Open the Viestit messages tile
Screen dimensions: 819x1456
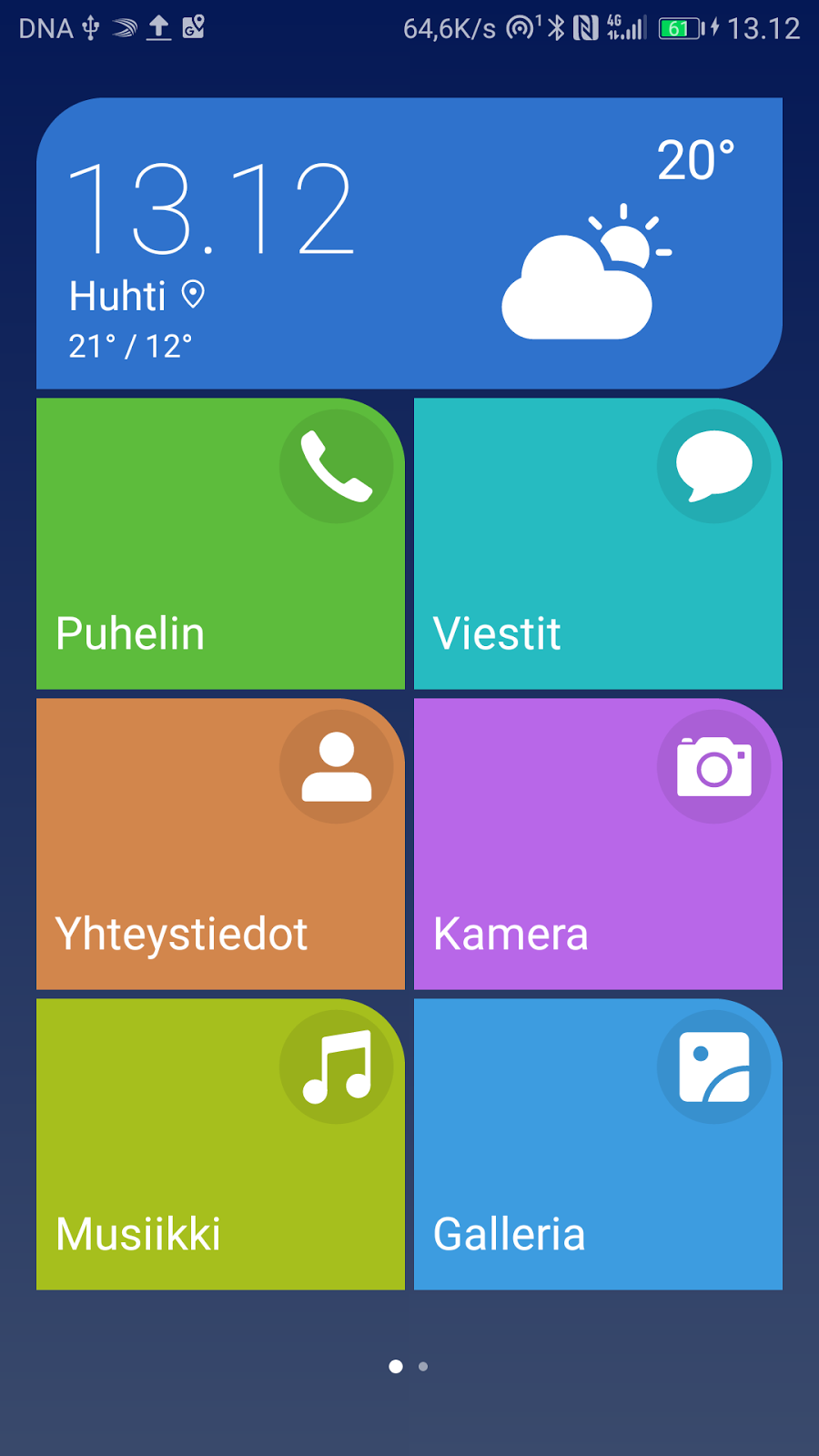(598, 543)
